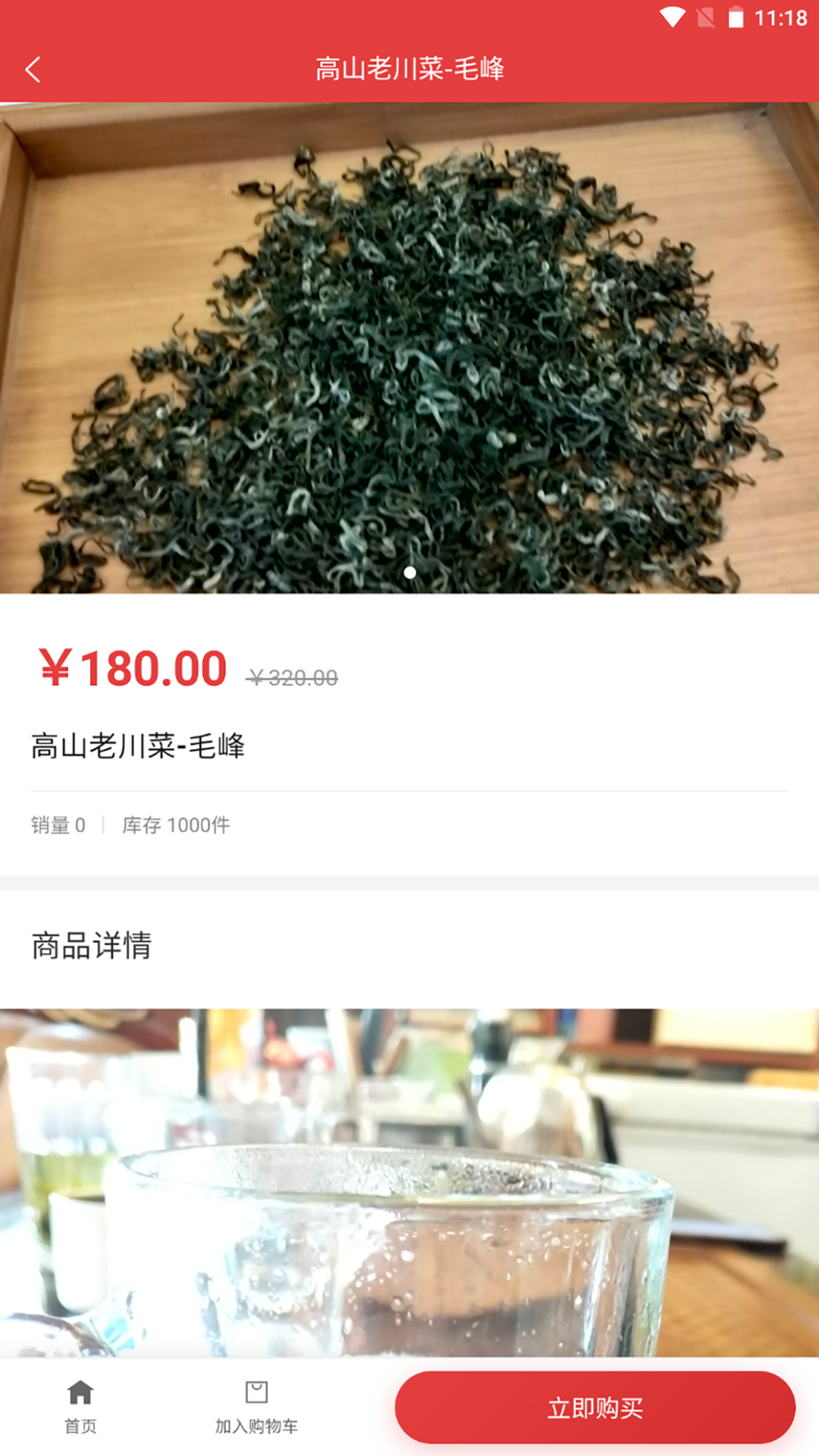
Task: Select the 高山老川菜-毛峰 title bar
Action: [409, 68]
